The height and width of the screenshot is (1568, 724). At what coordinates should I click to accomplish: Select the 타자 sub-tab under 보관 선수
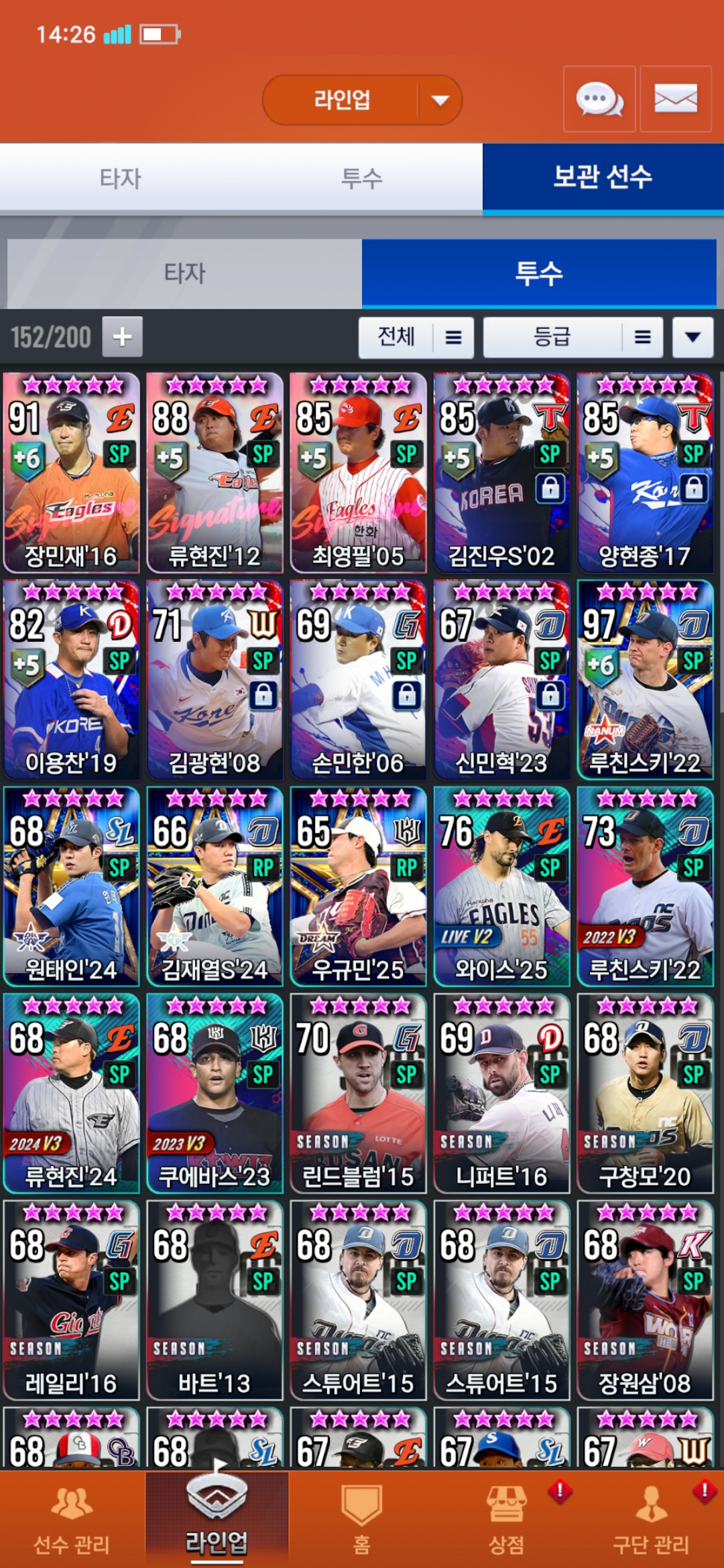[x=184, y=273]
